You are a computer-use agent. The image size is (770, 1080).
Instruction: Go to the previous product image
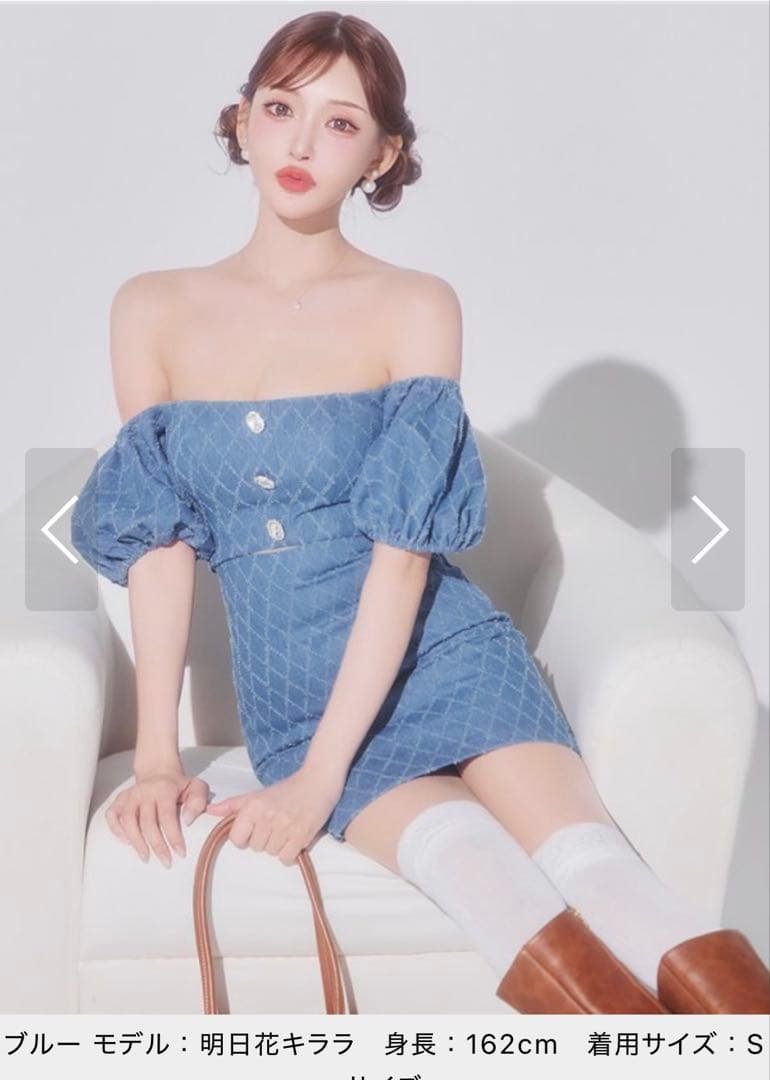pos(61,529)
